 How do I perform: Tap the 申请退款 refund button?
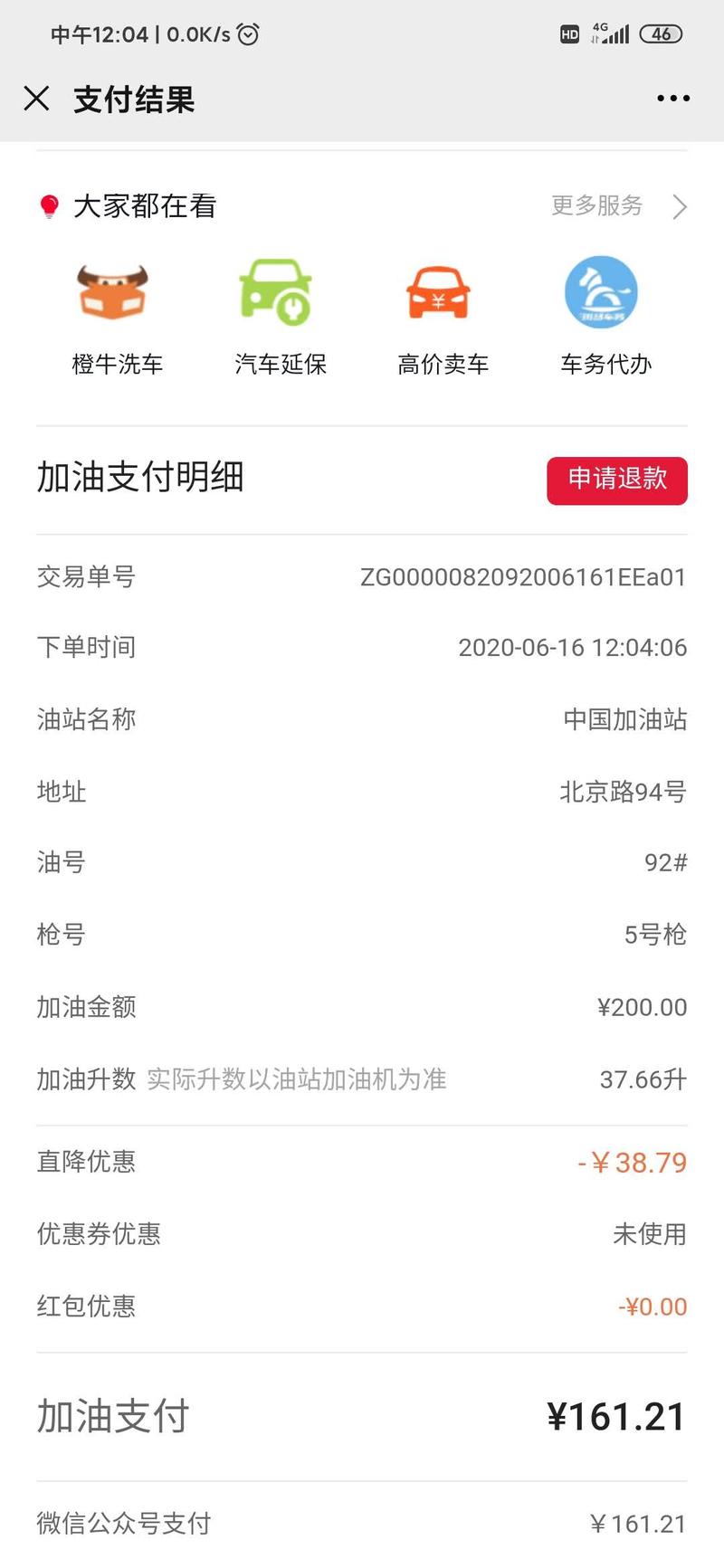click(616, 480)
